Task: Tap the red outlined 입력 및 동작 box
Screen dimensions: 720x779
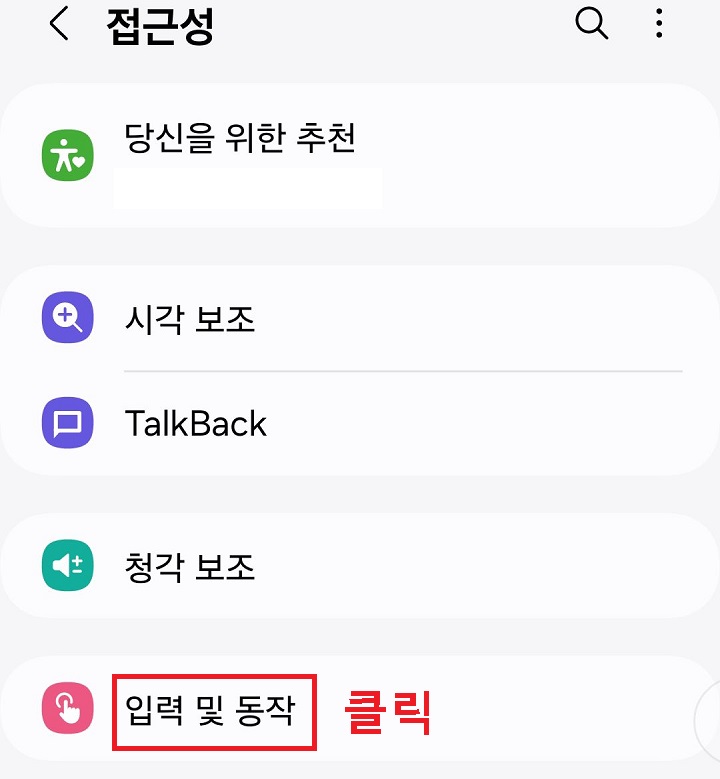Action: 215,710
